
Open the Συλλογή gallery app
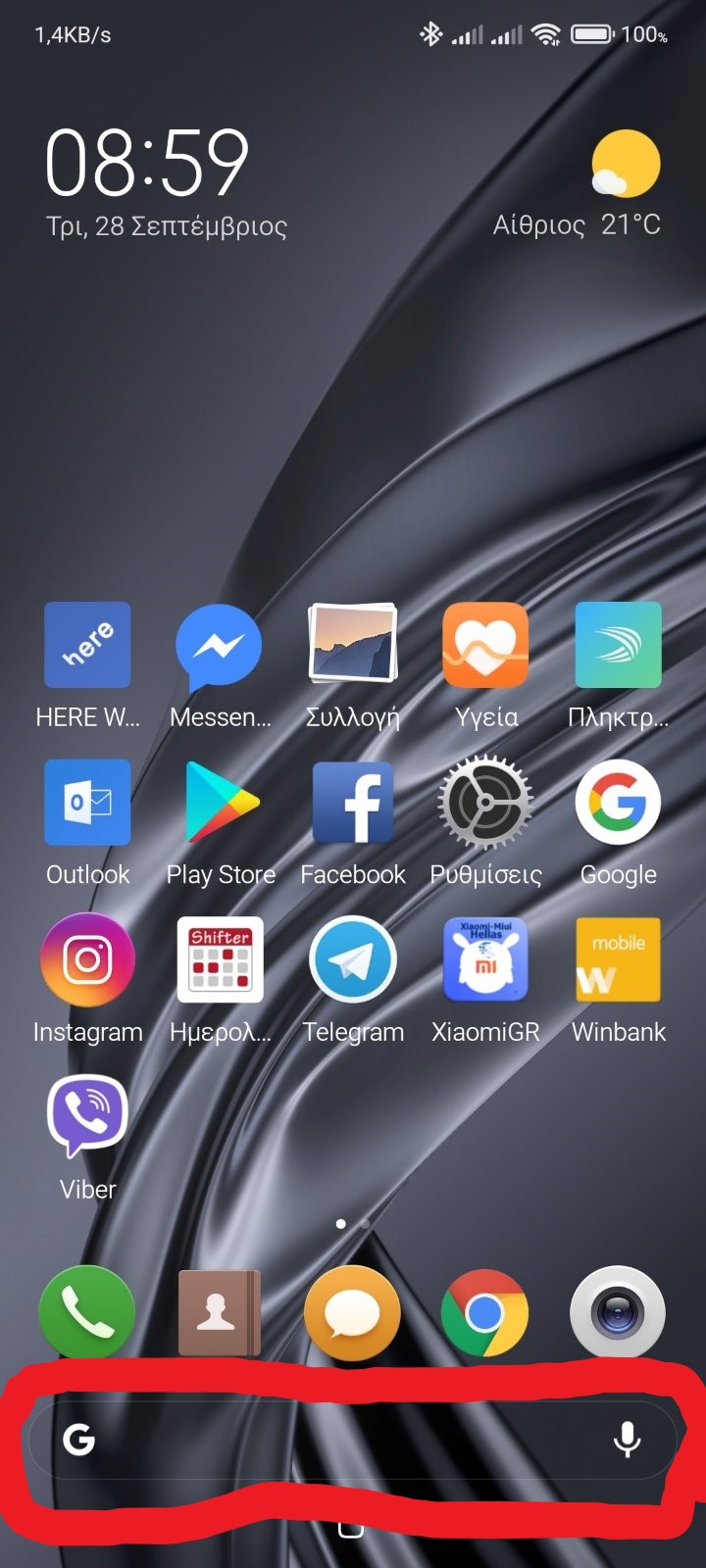click(353, 645)
